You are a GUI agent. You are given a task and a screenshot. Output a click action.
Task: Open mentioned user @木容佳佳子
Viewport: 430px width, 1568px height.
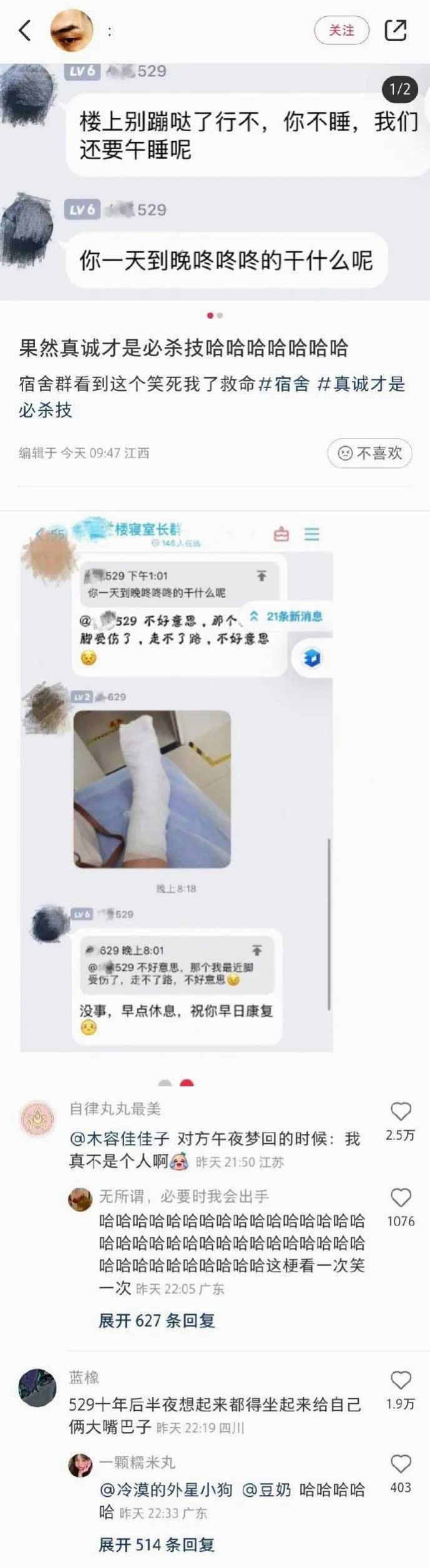click(119, 1139)
